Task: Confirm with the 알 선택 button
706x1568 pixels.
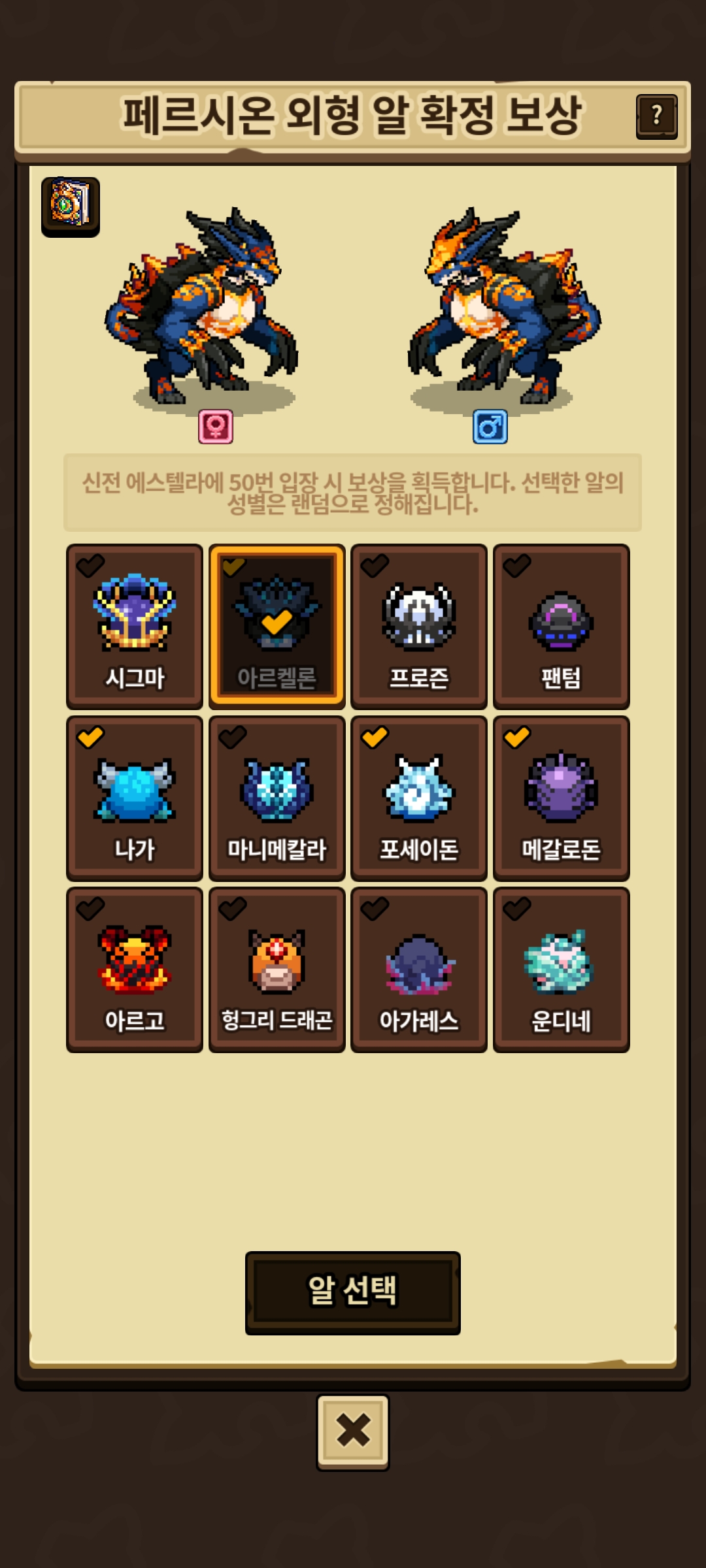Action: (x=353, y=1292)
